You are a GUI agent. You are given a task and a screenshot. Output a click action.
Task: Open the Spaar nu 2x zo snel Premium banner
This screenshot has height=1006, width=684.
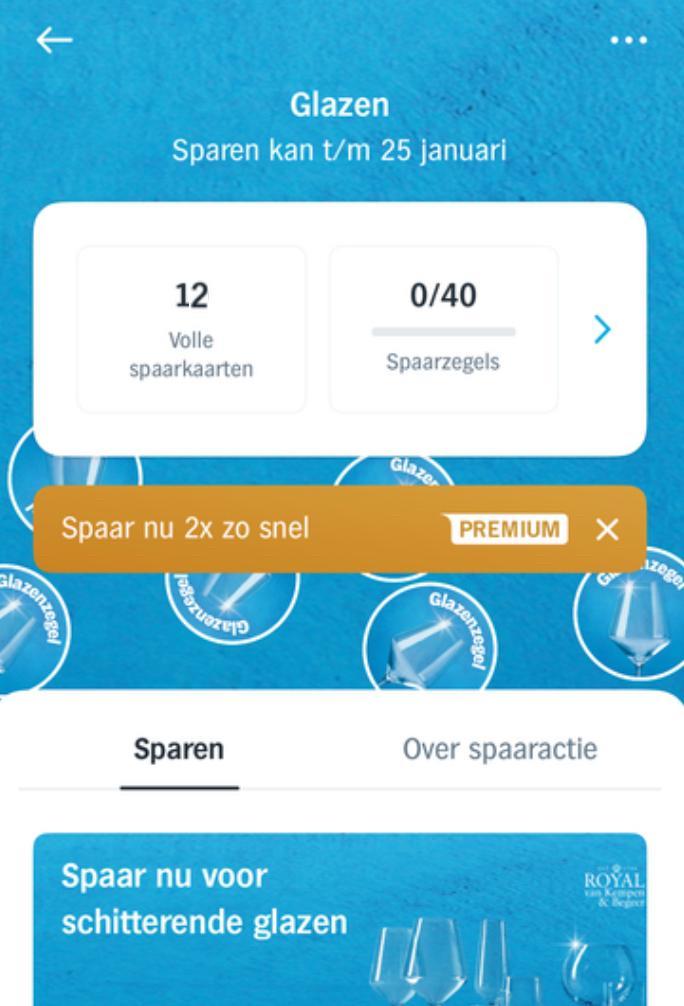tap(250, 529)
